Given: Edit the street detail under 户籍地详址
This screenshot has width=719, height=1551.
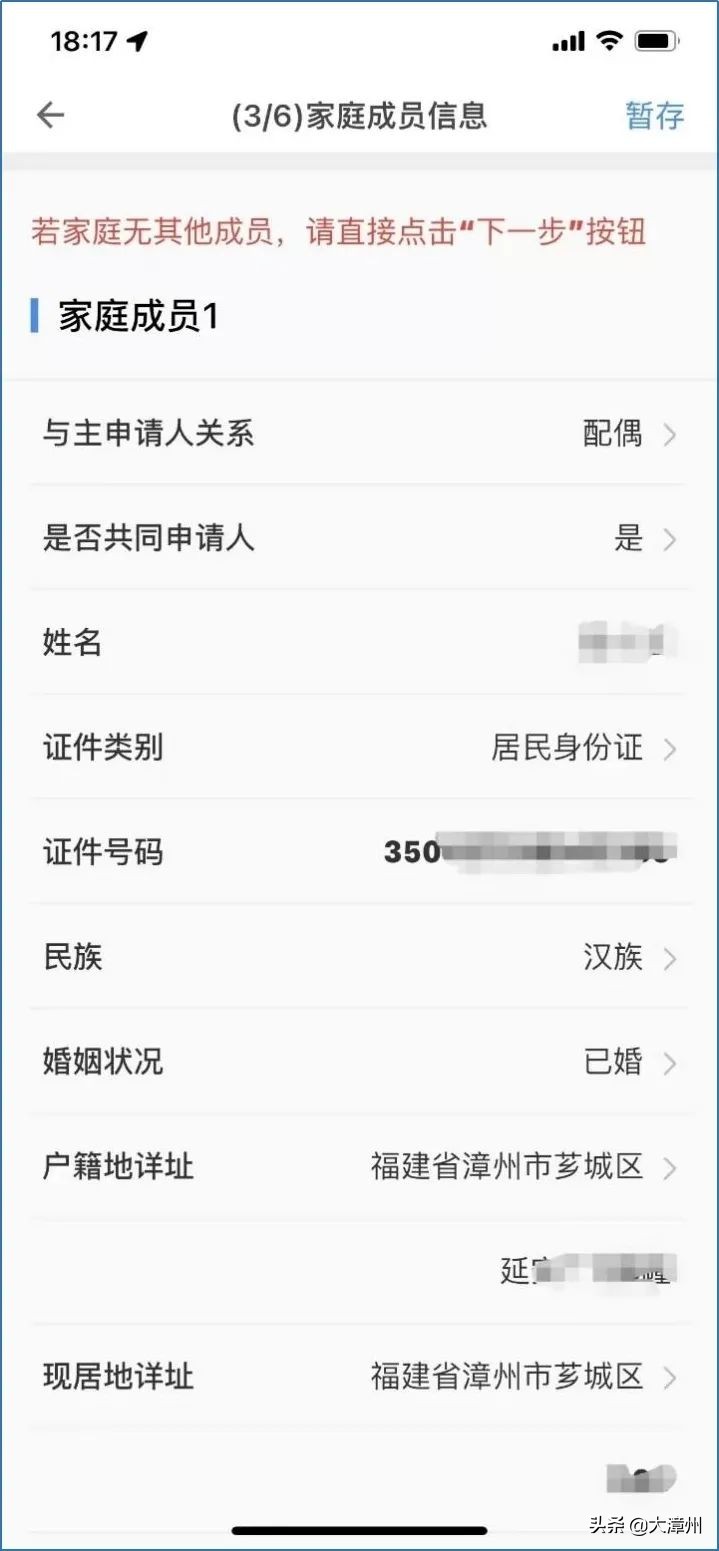Looking at the screenshot, I should 590,1272.
